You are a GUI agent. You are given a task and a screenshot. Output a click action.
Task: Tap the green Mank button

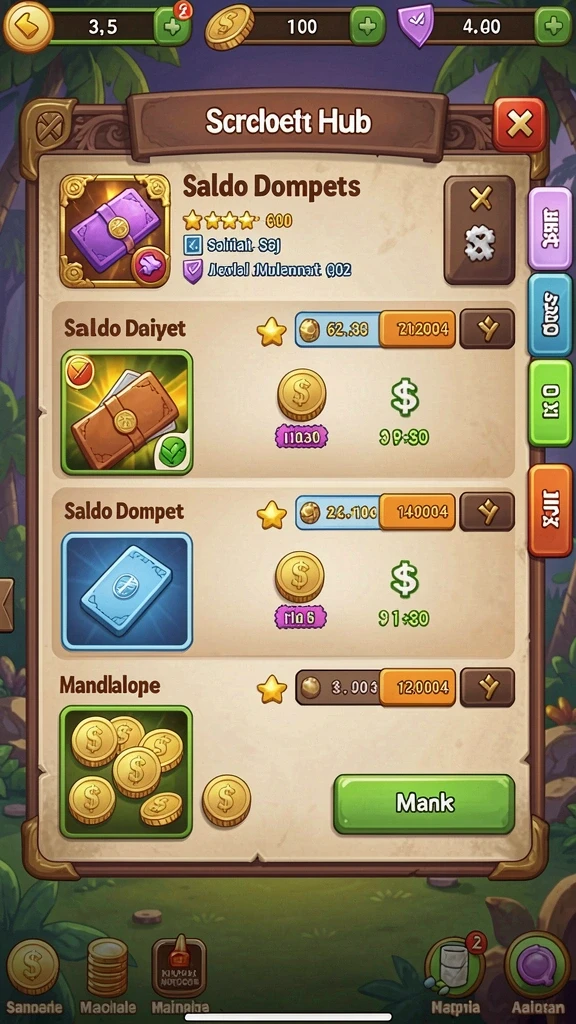424,803
